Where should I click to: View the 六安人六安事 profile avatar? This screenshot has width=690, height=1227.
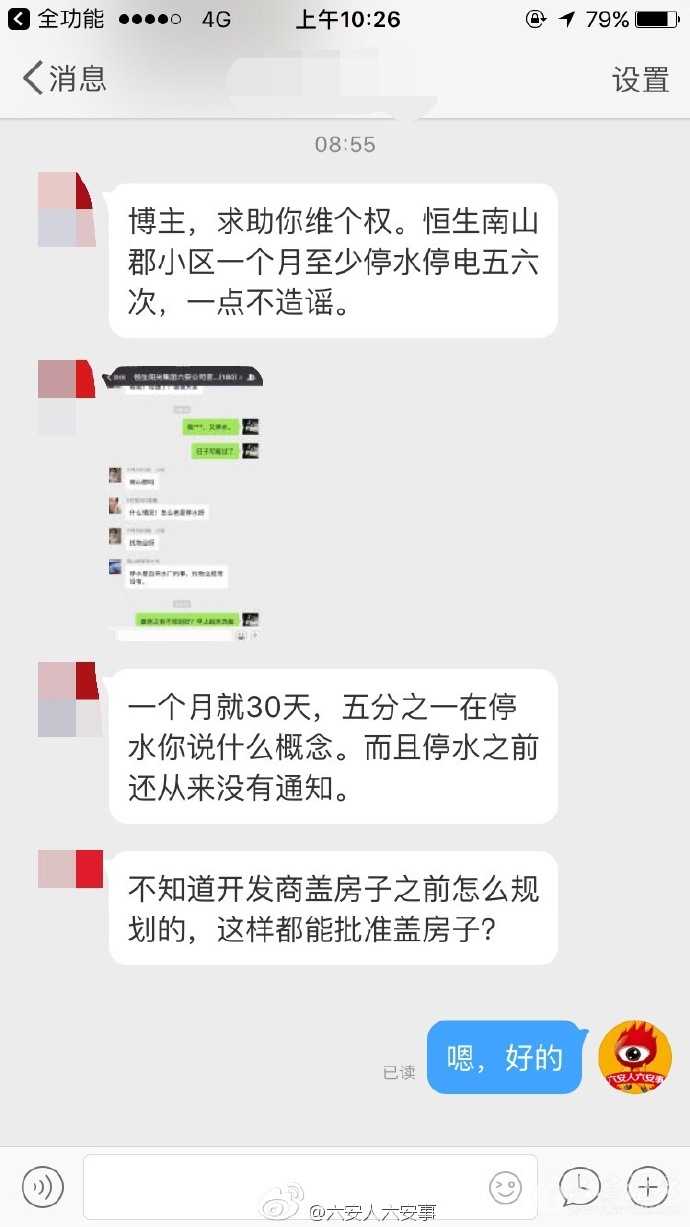pyautogui.click(x=635, y=1057)
